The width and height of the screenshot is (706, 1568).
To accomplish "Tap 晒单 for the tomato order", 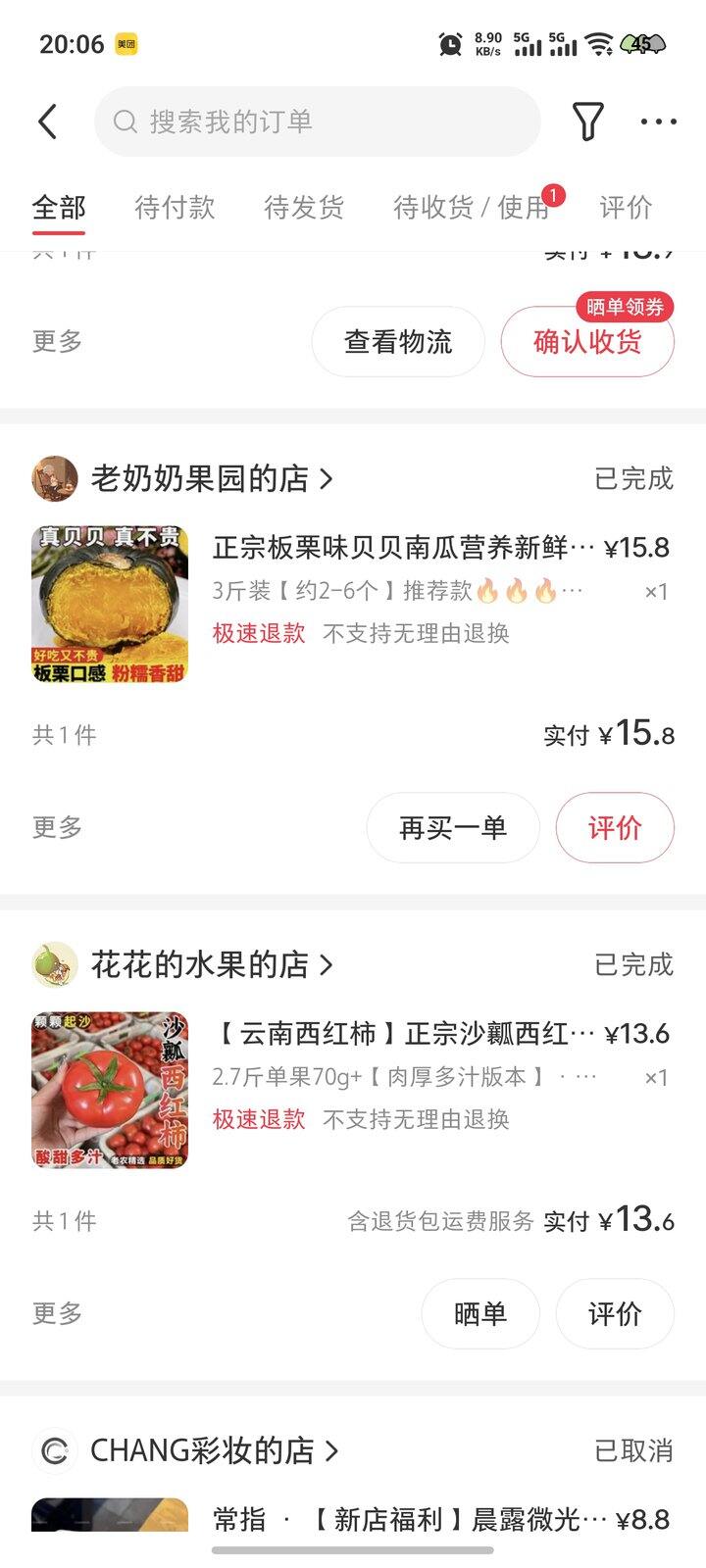I will 480,1314.
